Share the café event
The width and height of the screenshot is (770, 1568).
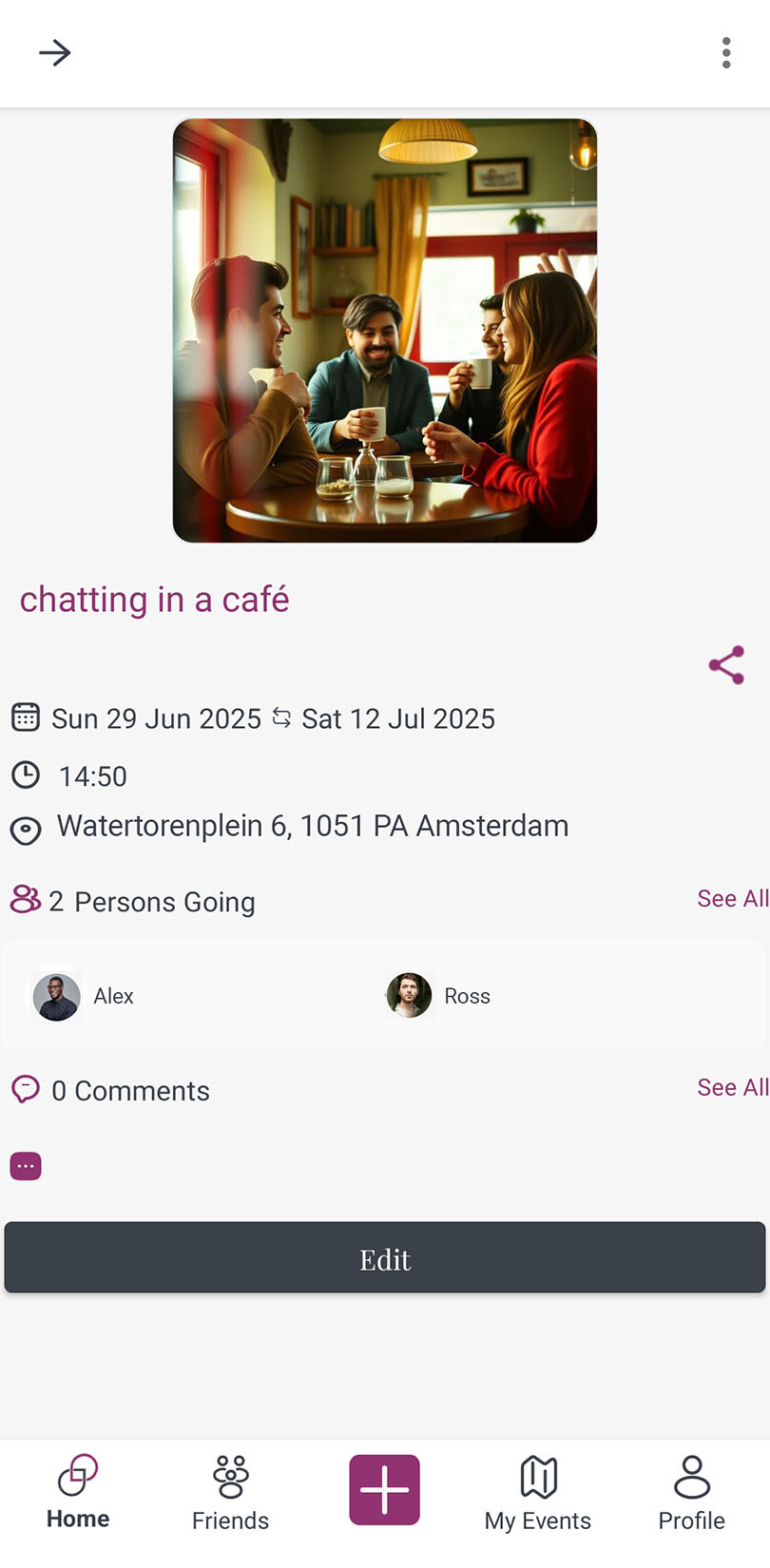click(x=725, y=665)
